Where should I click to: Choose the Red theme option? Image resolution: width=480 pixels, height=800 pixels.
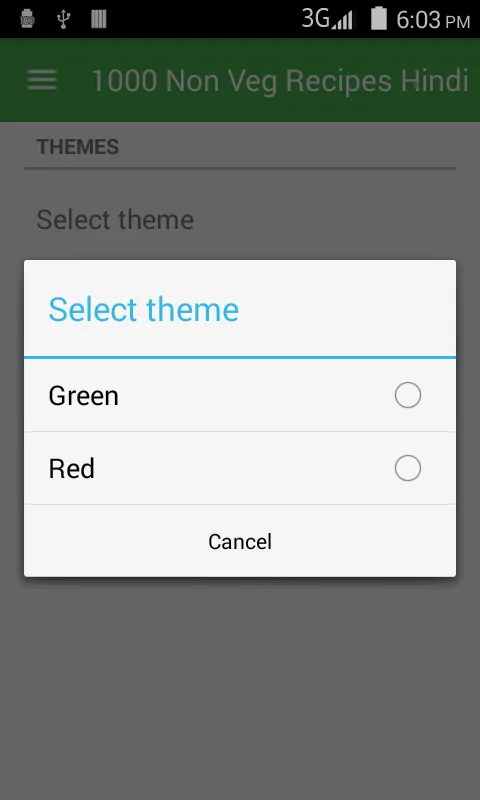(x=240, y=468)
